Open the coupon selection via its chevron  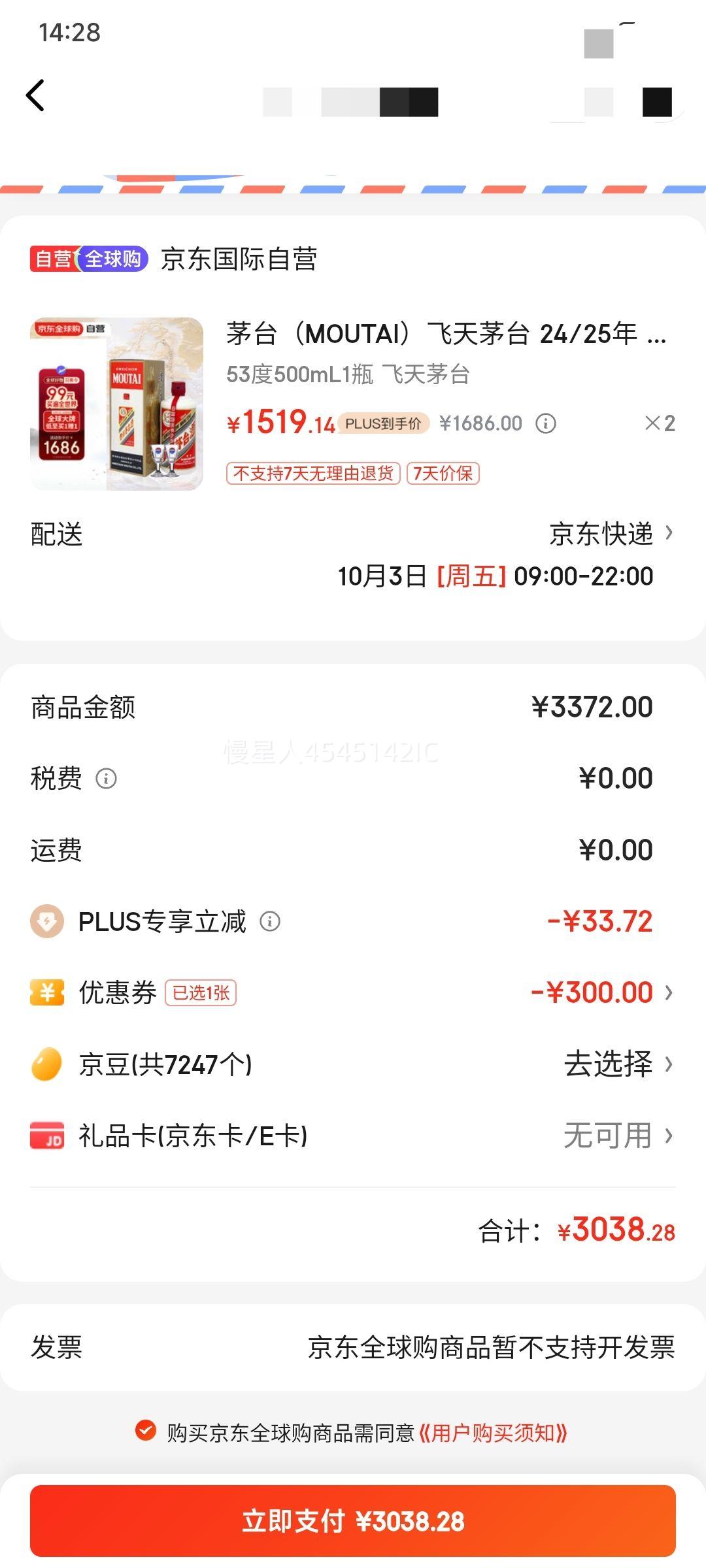tap(668, 992)
